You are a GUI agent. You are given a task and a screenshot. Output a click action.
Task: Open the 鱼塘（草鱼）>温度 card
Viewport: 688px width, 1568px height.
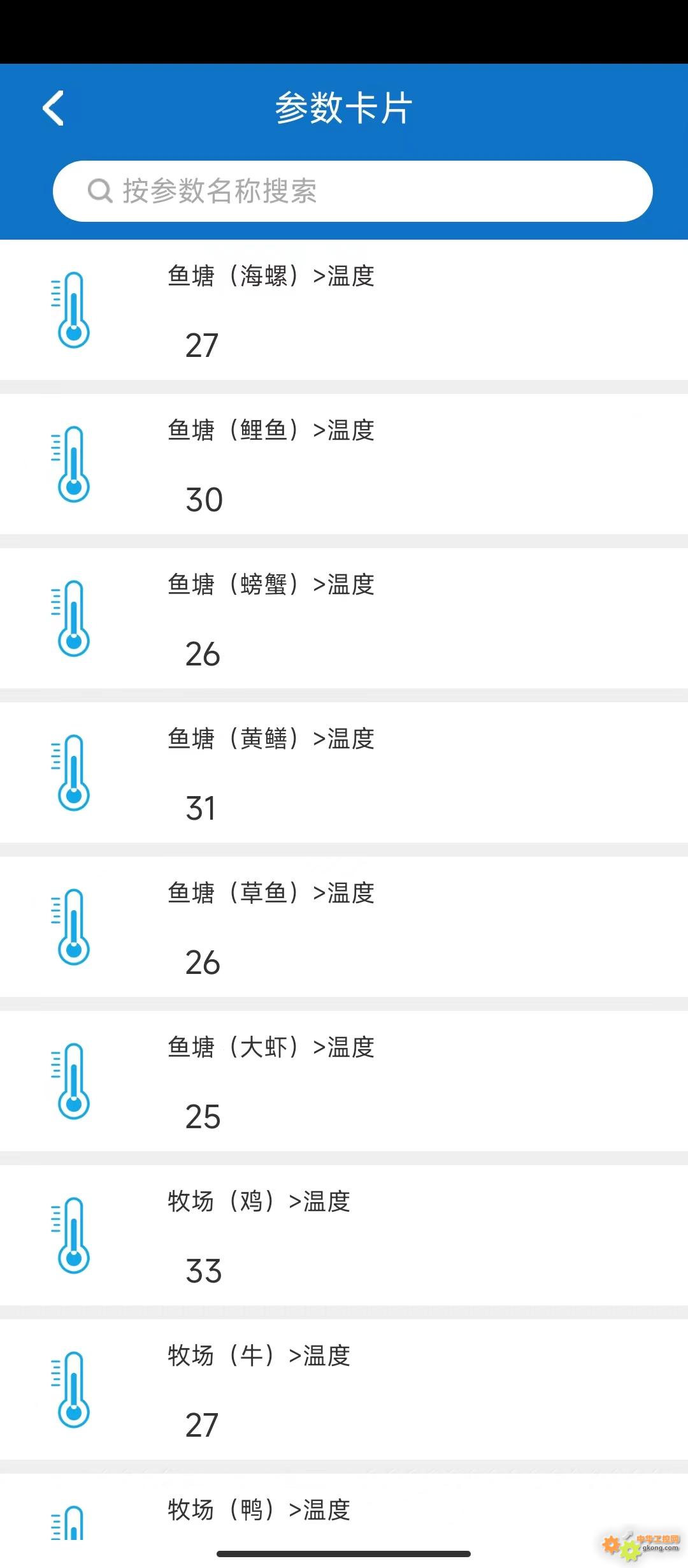[344, 927]
